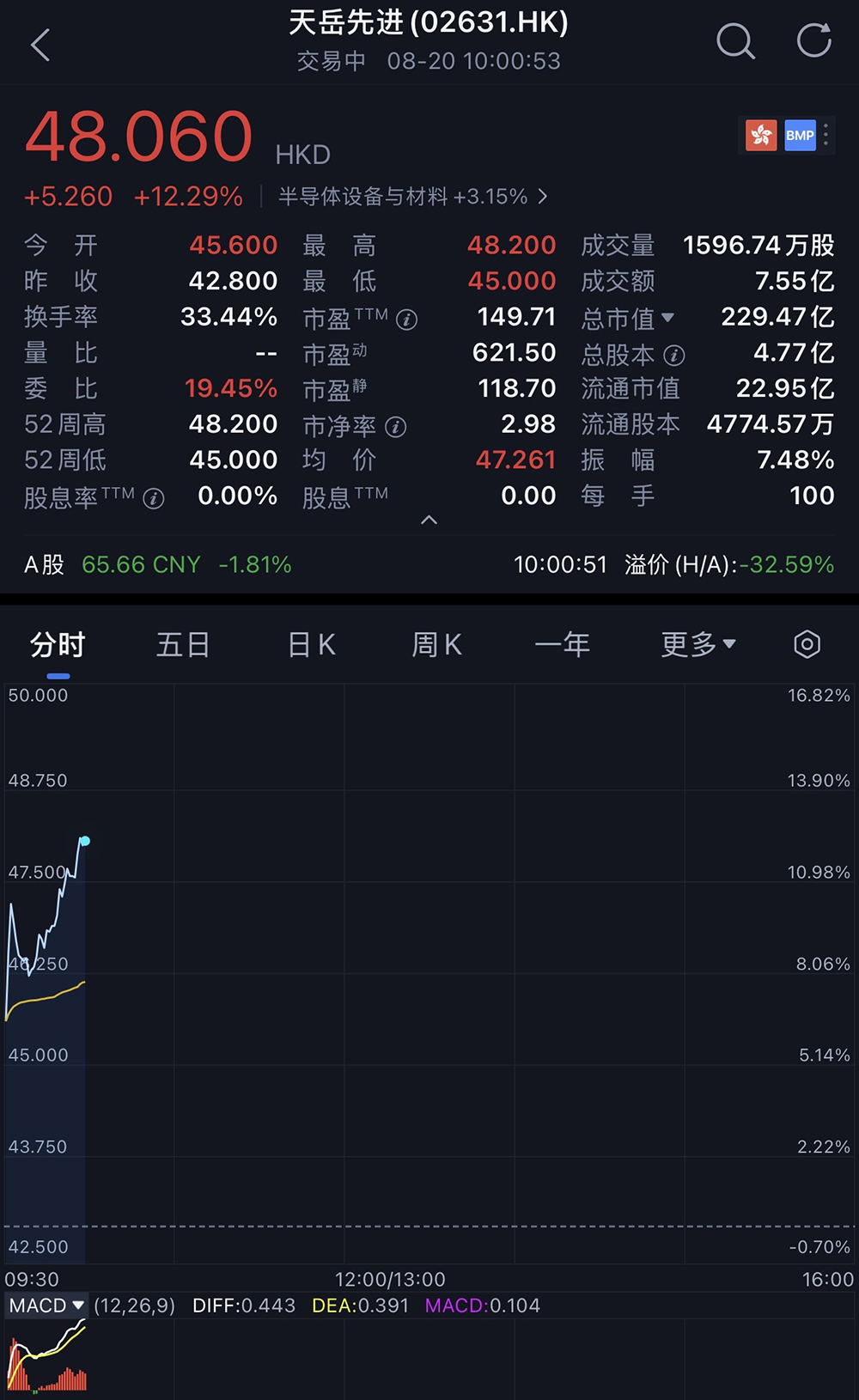Viewport: 859px width, 1400px height.
Task: Open the 更多 chart period dropdown
Action: [698, 644]
